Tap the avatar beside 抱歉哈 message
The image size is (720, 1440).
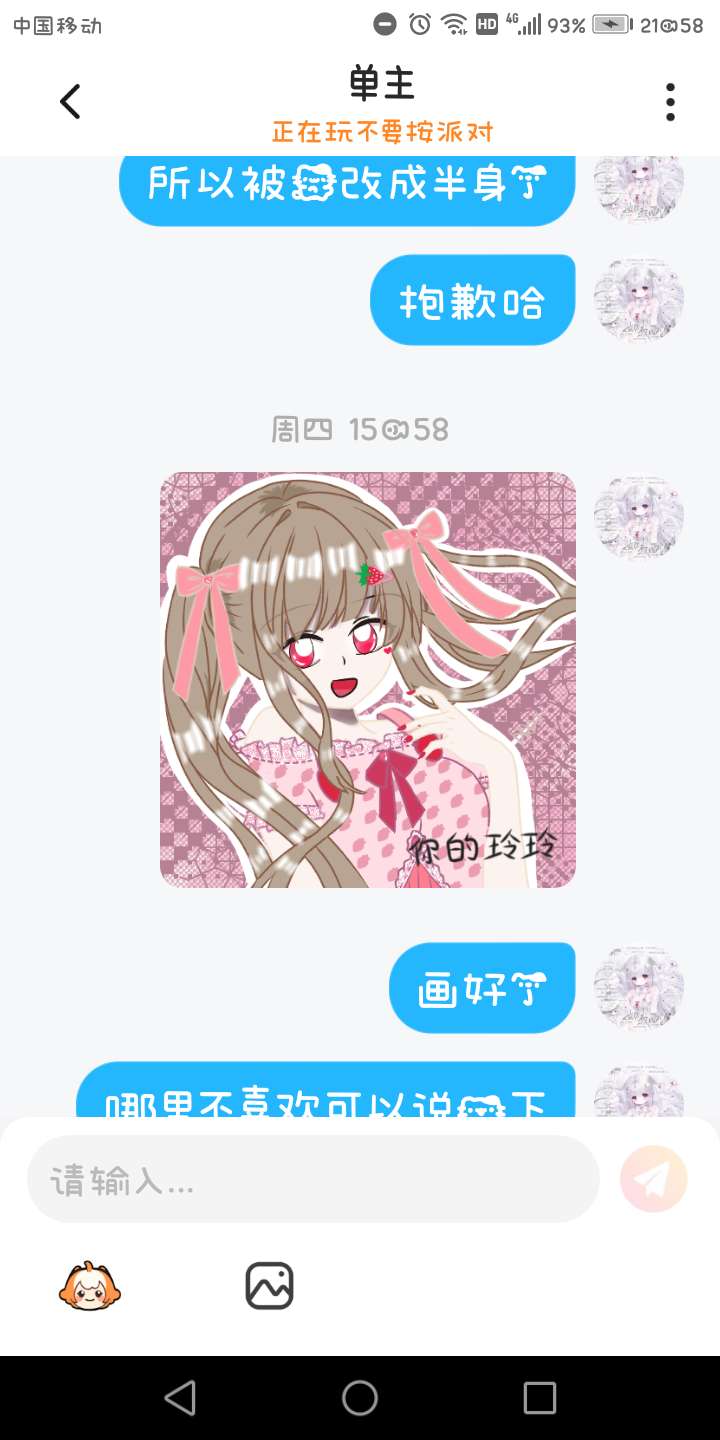[639, 300]
